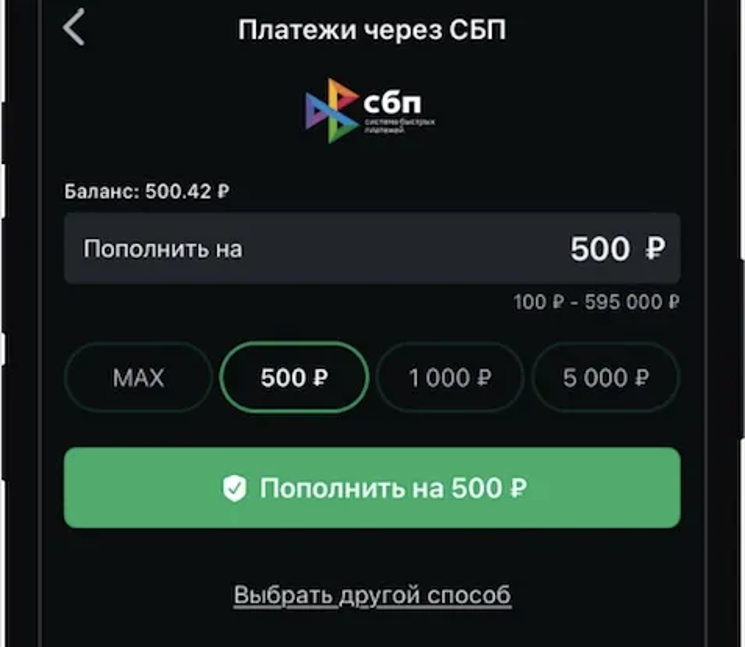Pick the 1 000 ₽ amount chip

(450, 378)
